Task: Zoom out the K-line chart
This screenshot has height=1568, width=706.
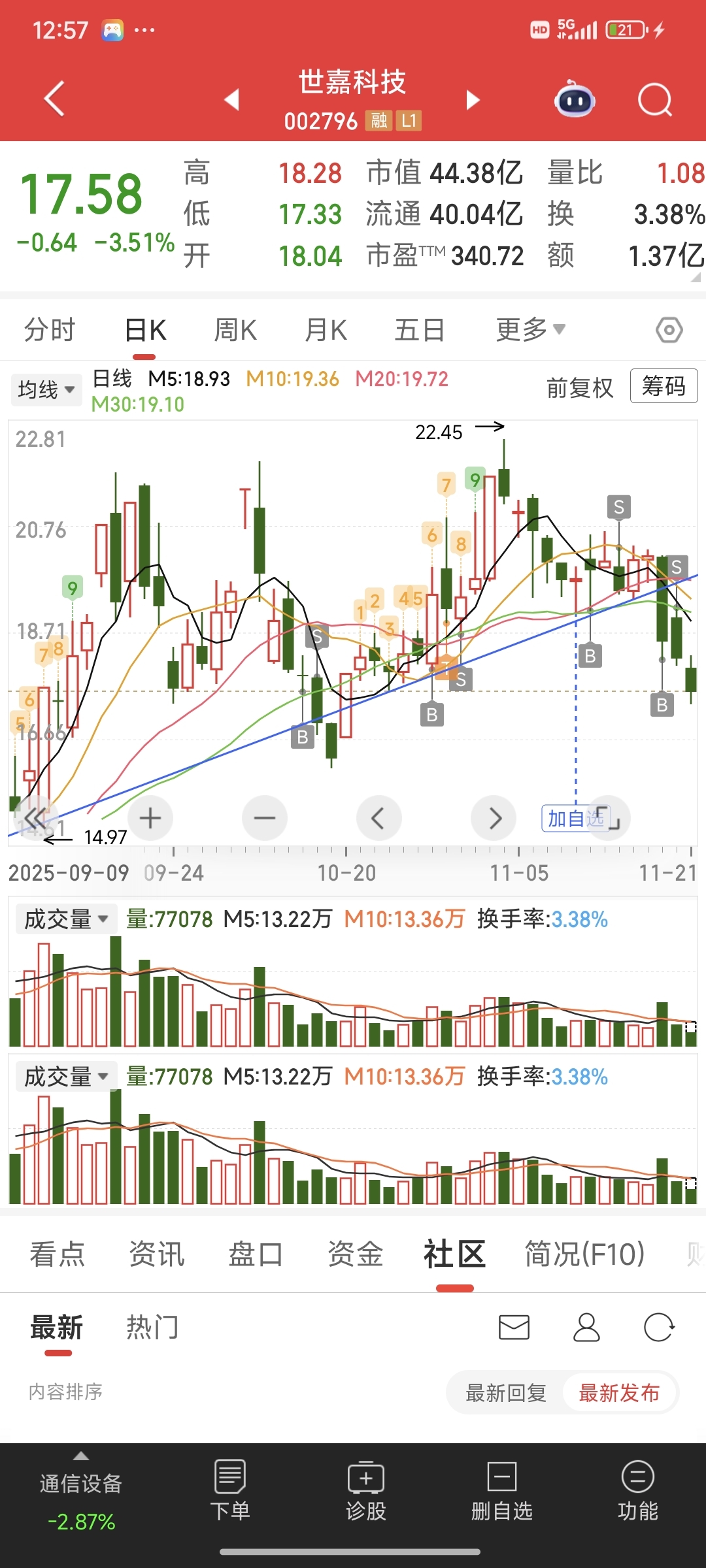Action: (x=265, y=818)
